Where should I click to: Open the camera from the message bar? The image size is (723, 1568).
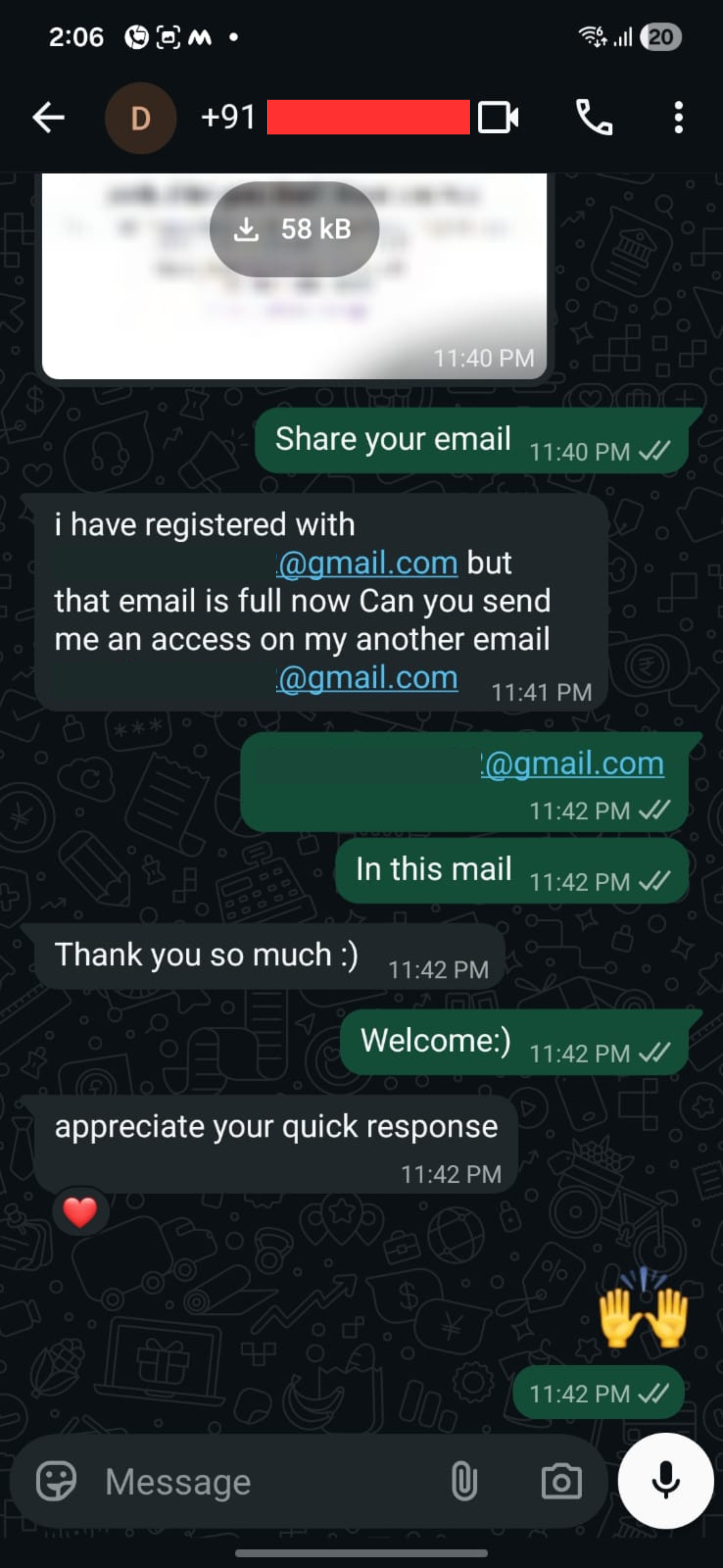[561, 1481]
